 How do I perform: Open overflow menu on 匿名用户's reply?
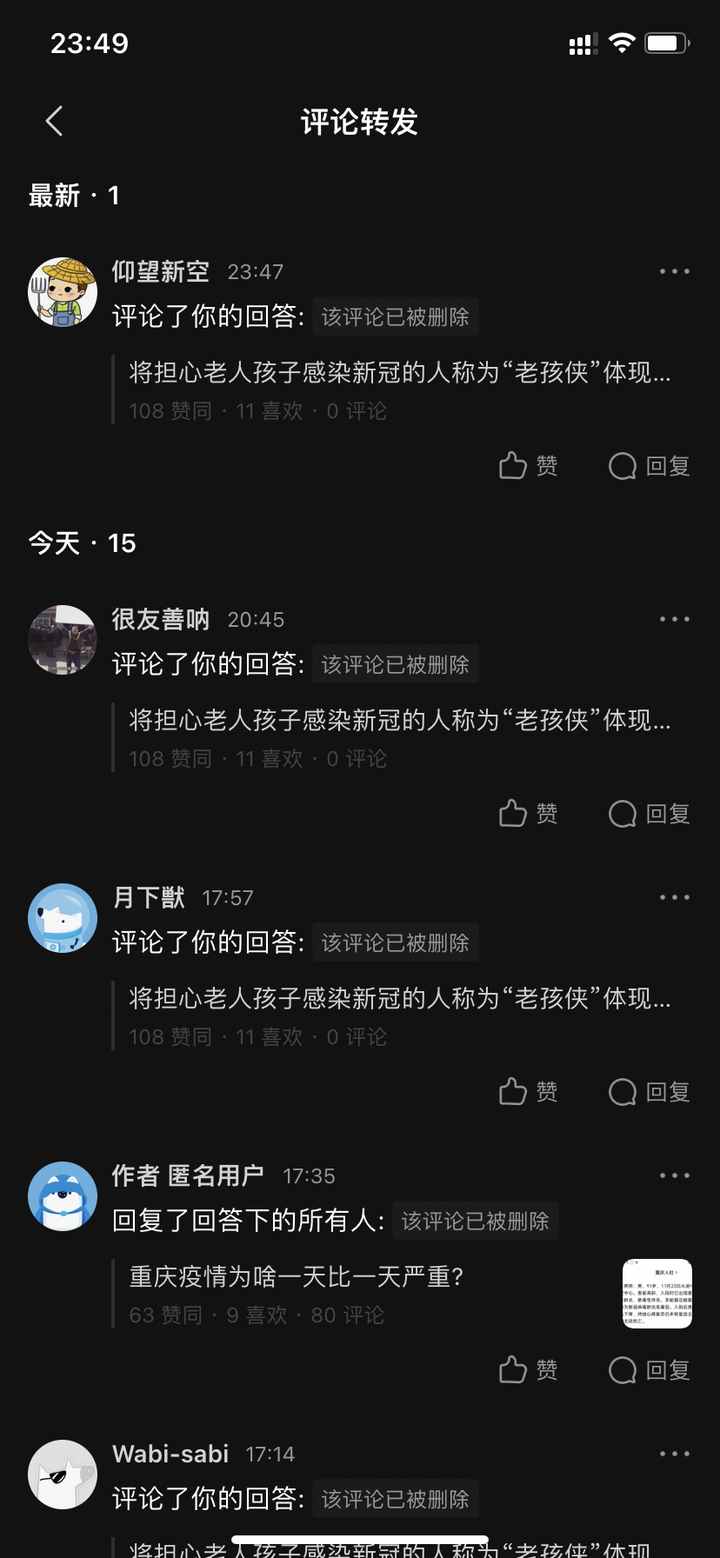[x=674, y=1175]
